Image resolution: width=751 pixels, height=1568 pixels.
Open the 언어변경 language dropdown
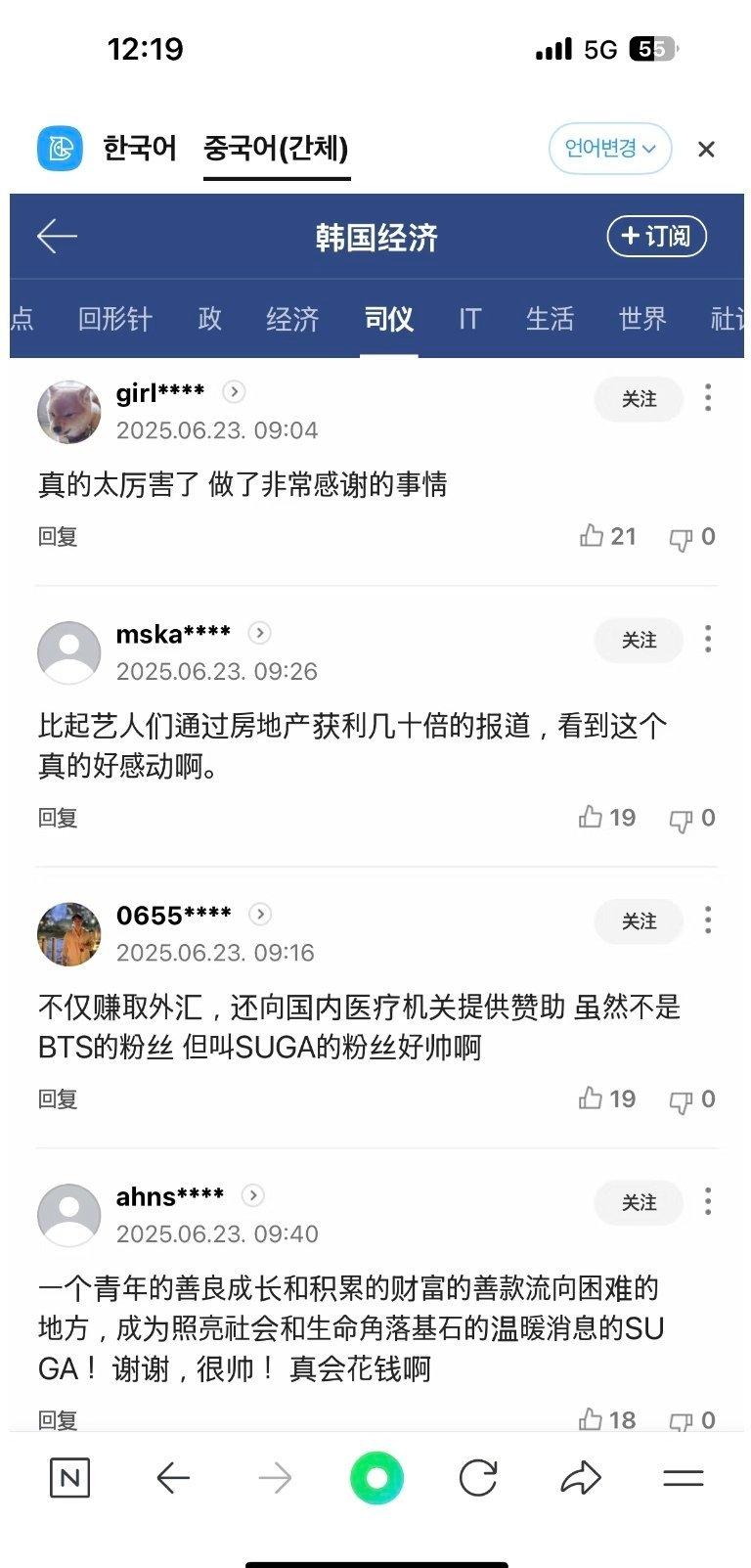coord(609,149)
